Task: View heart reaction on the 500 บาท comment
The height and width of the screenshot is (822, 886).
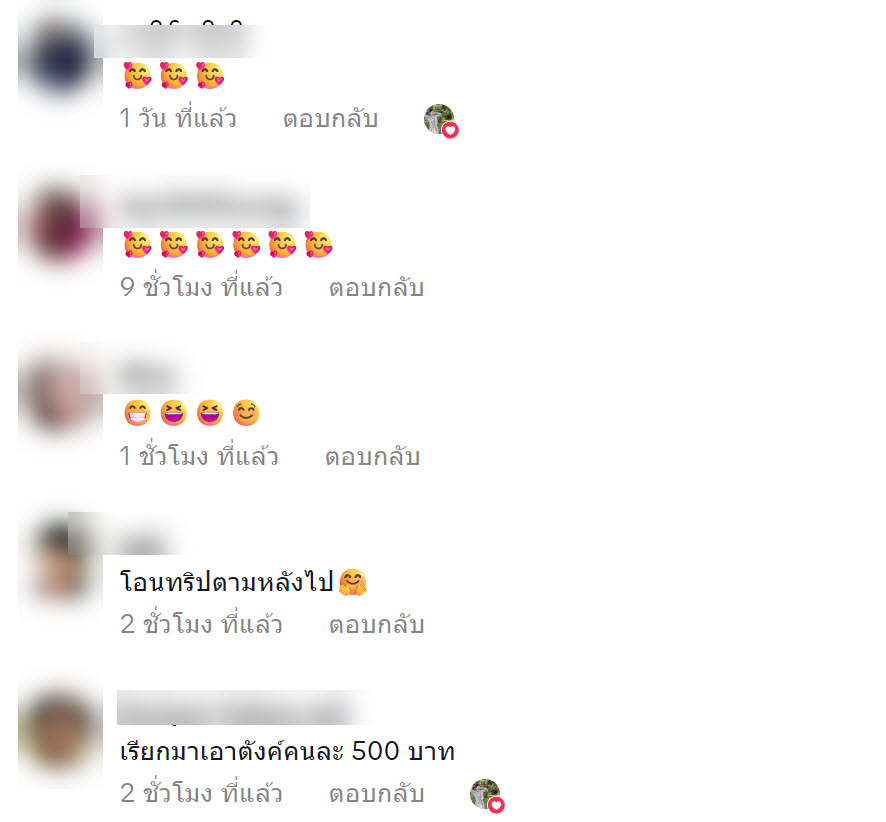Action: click(x=487, y=796)
